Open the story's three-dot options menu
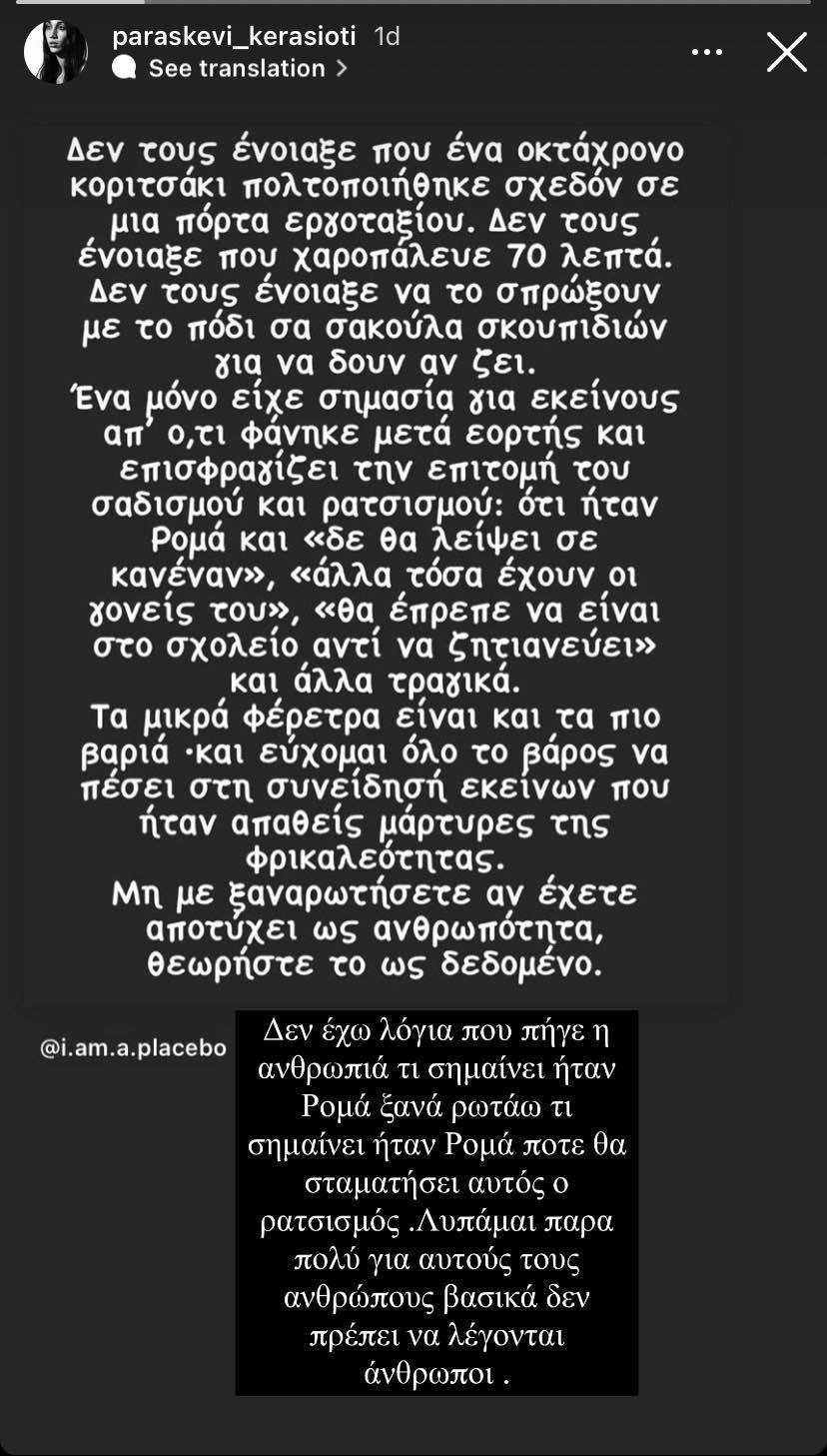Image resolution: width=827 pixels, height=1456 pixels. (707, 52)
